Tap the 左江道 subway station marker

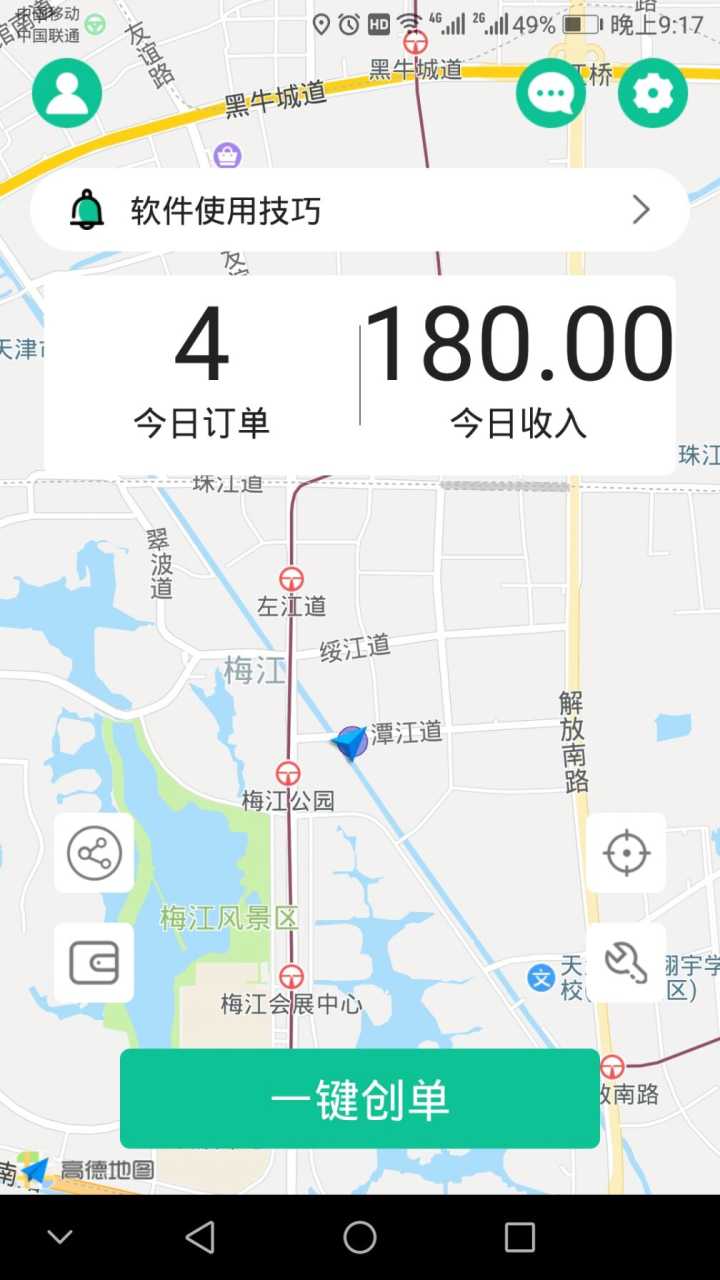coord(291,578)
